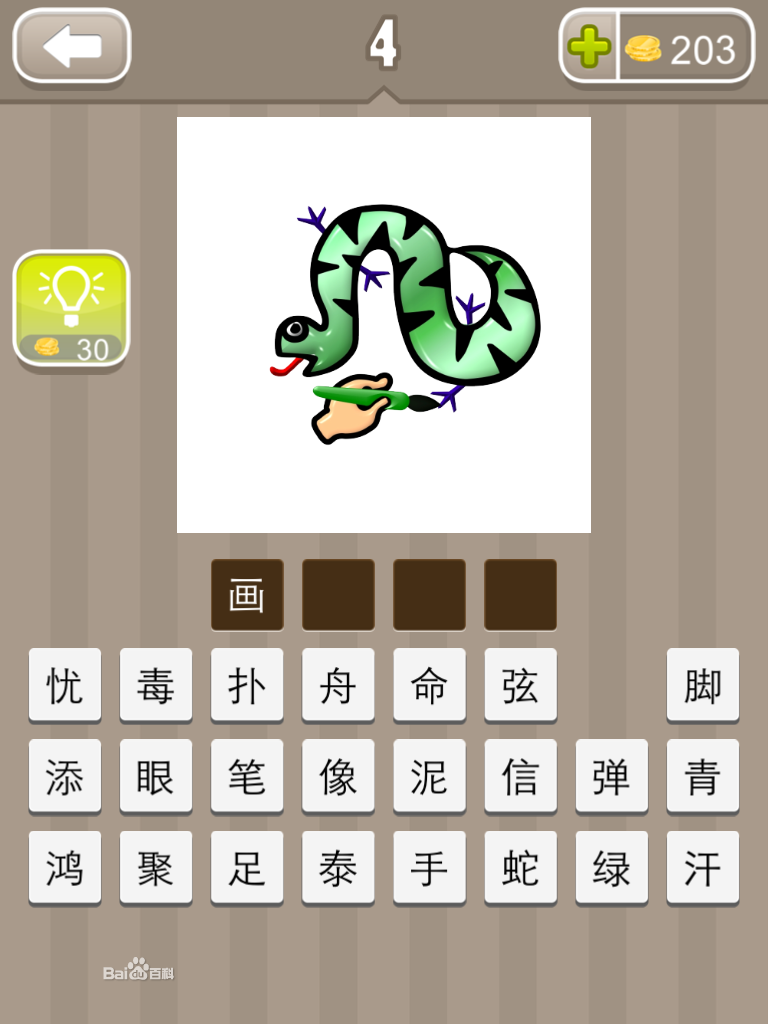Tap the 鸿 character tile

click(65, 868)
